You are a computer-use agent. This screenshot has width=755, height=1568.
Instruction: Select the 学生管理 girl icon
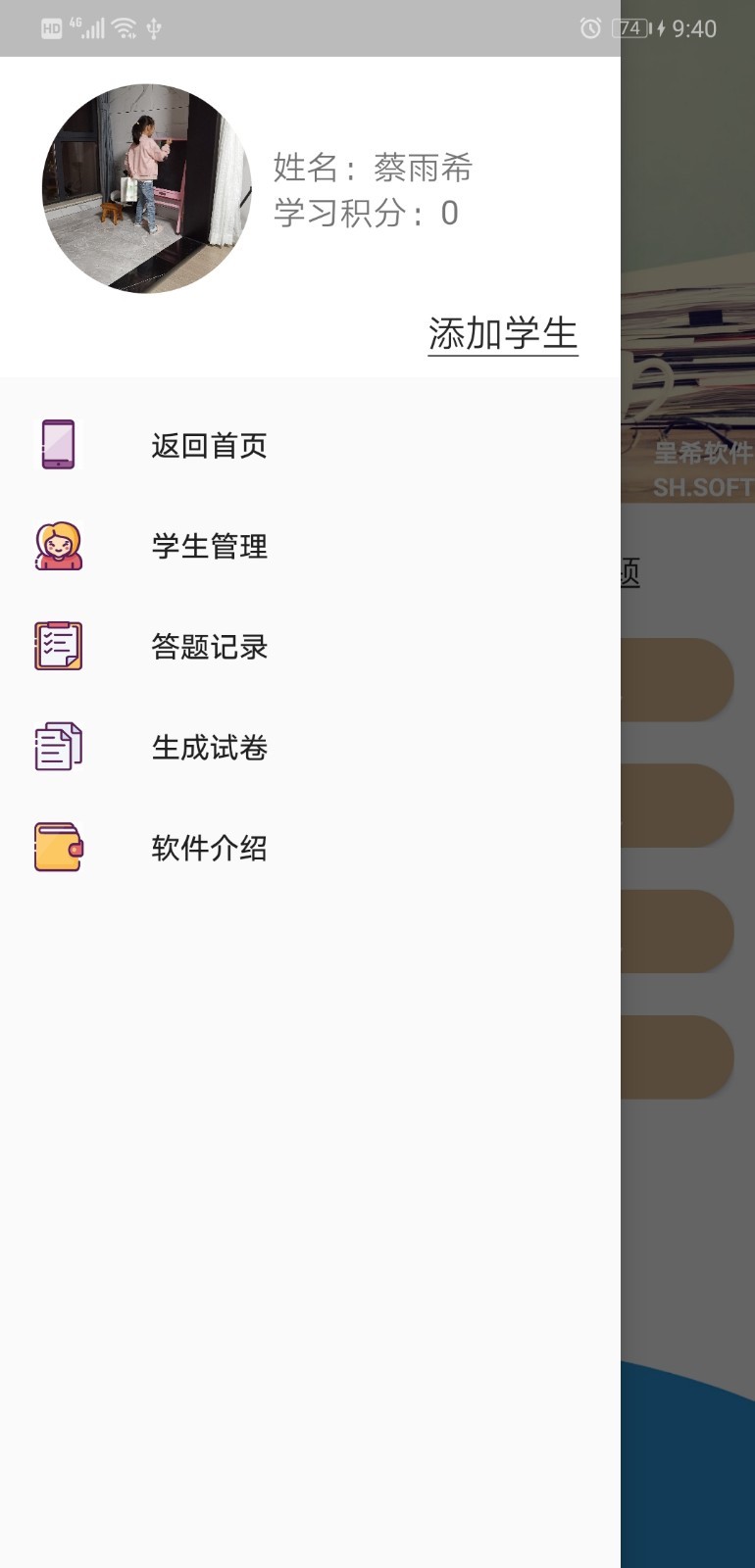click(x=56, y=547)
